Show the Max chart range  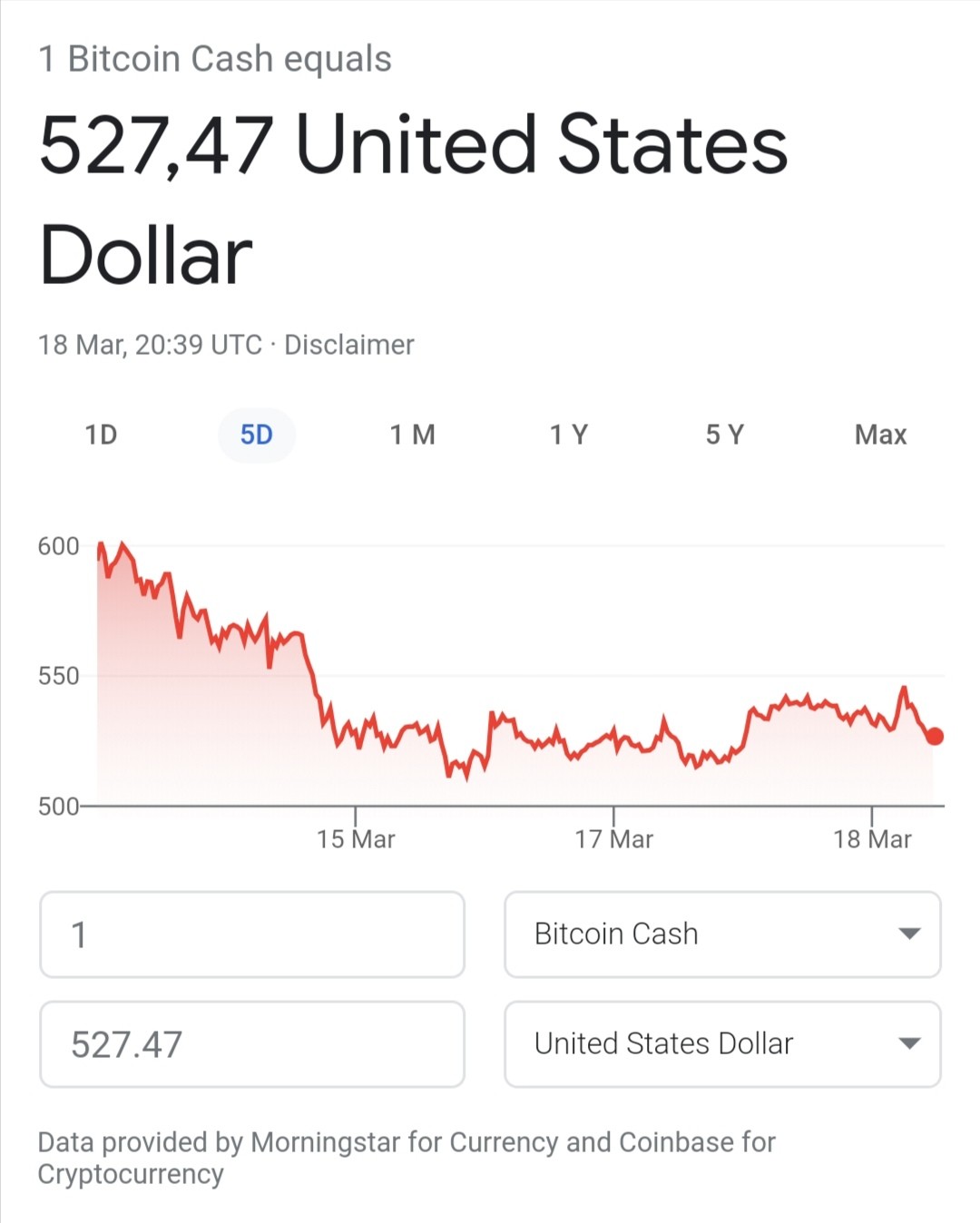click(x=880, y=435)
